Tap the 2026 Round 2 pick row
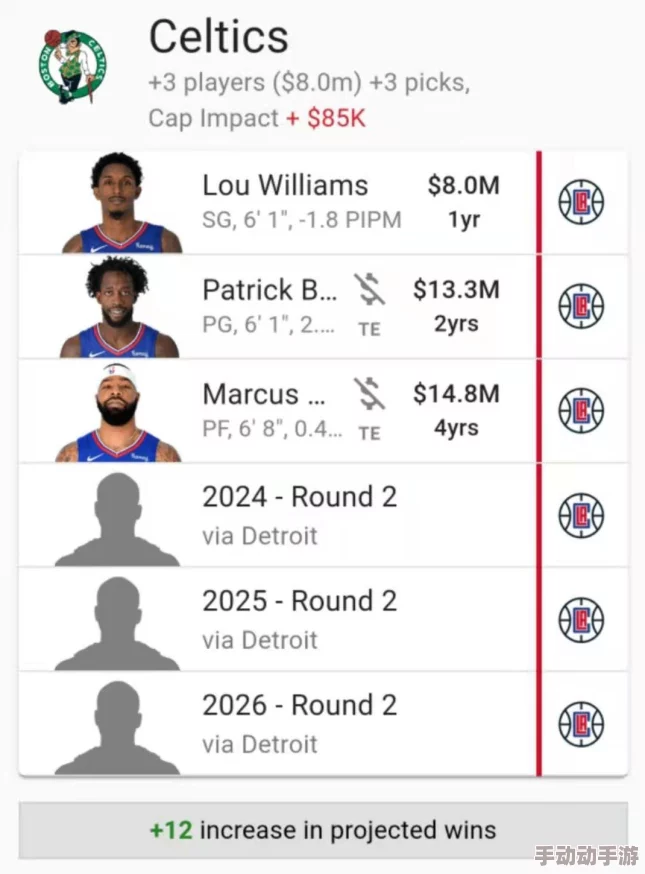645x874 pixels. [299, 722]
